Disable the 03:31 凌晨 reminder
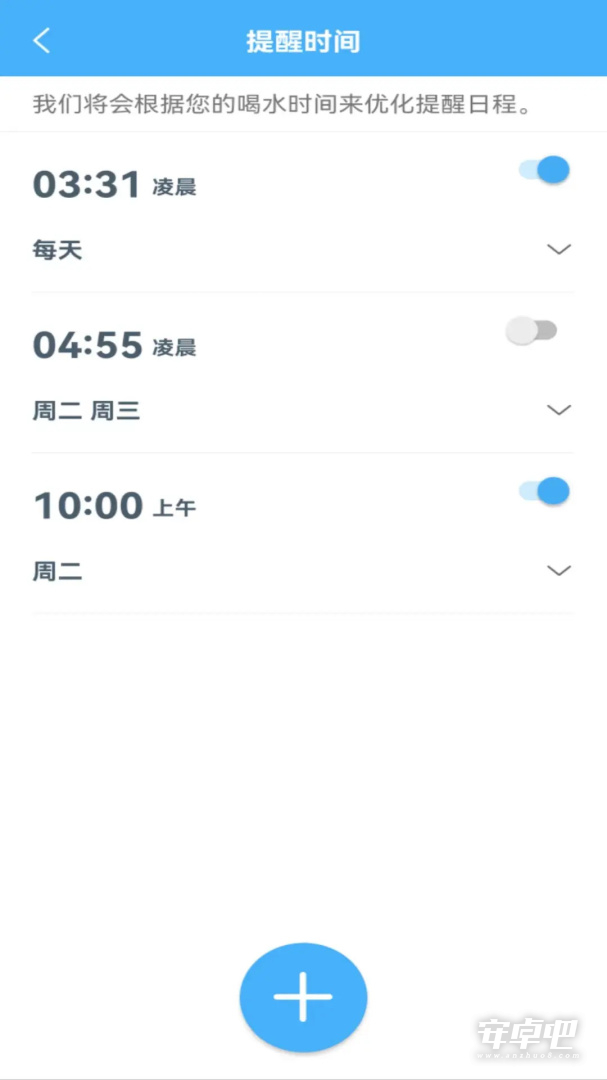 click(544, 169)
